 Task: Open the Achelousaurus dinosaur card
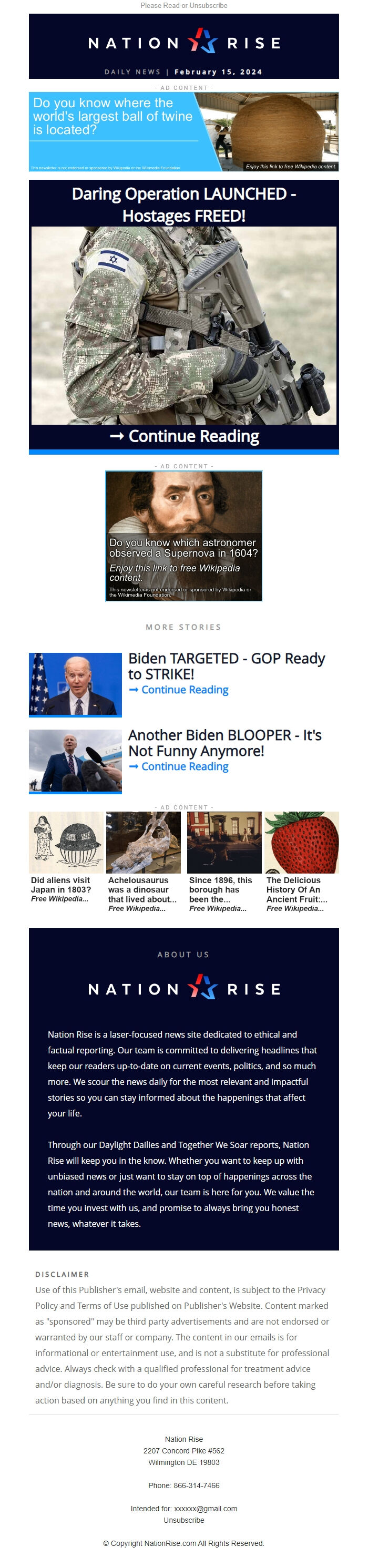point(143,862)
